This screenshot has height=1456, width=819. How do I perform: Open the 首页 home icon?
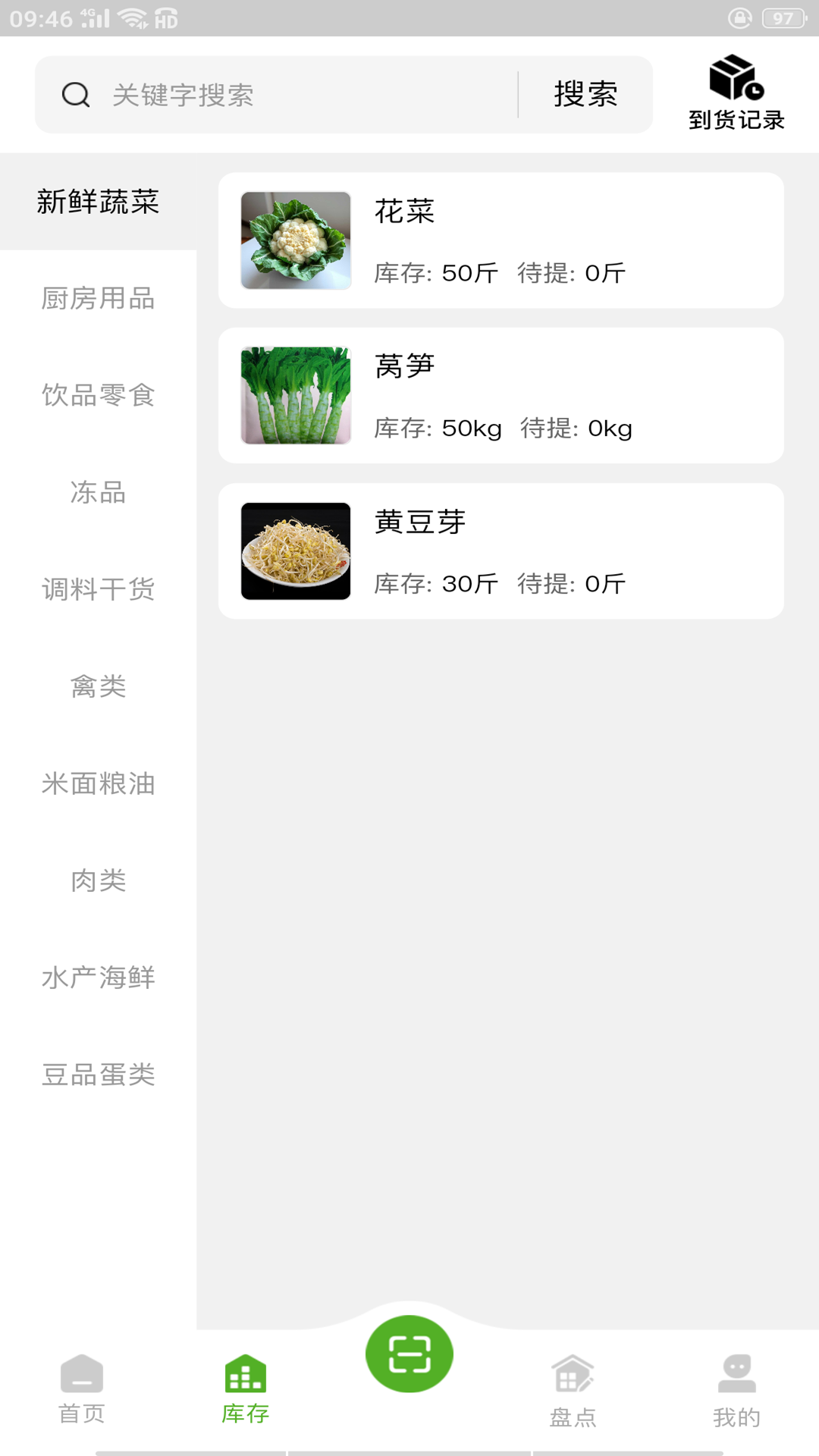coord(81,1380)
